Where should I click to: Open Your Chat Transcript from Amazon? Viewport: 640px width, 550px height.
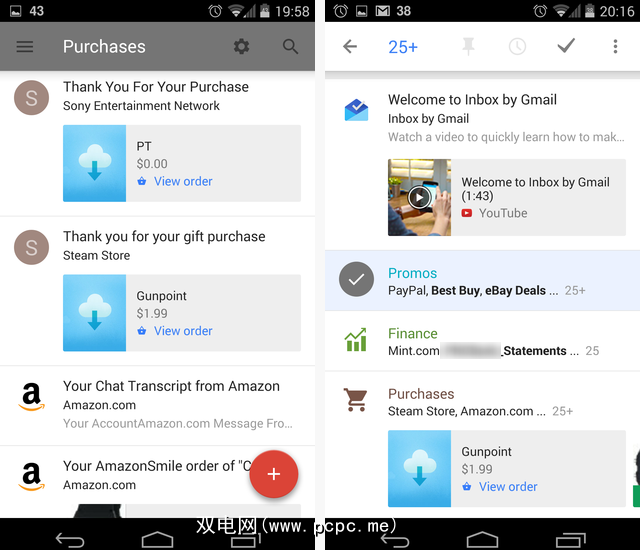coord(171,395)
